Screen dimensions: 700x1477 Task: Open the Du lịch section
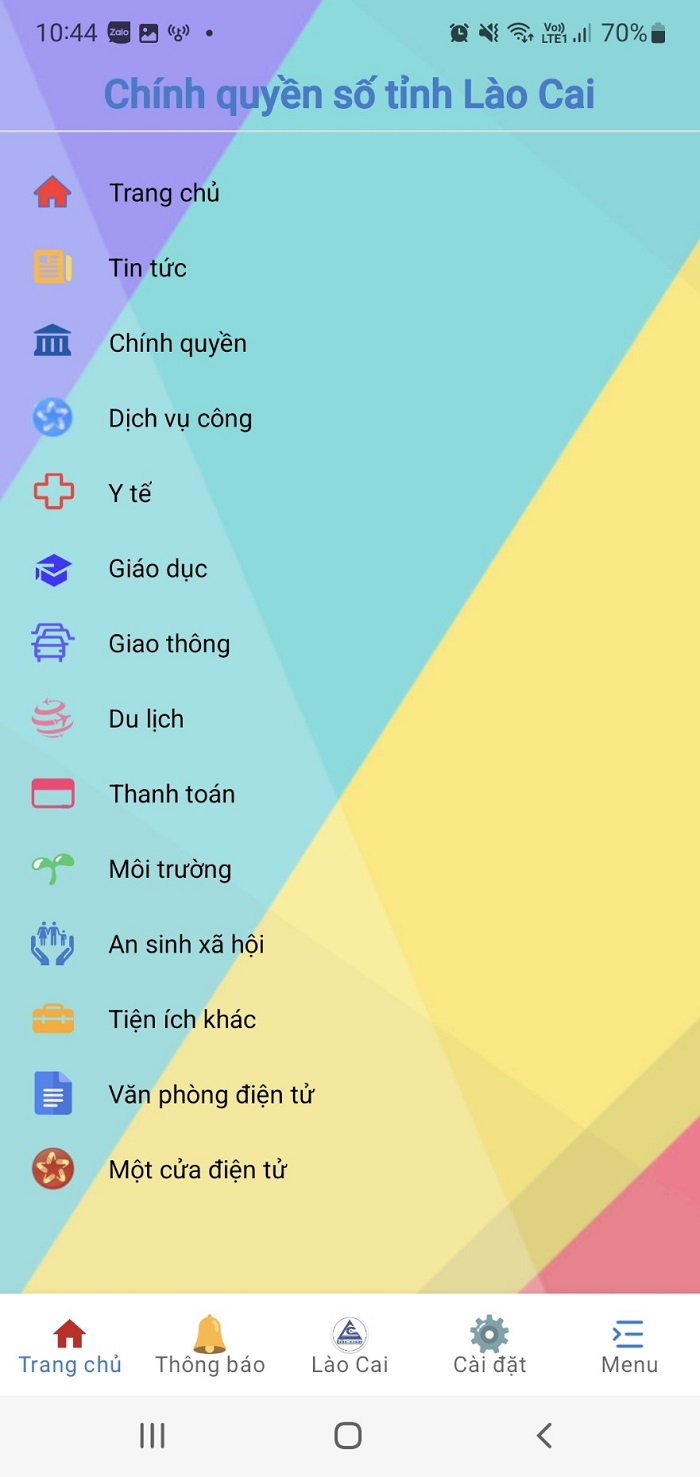point(146,719)
